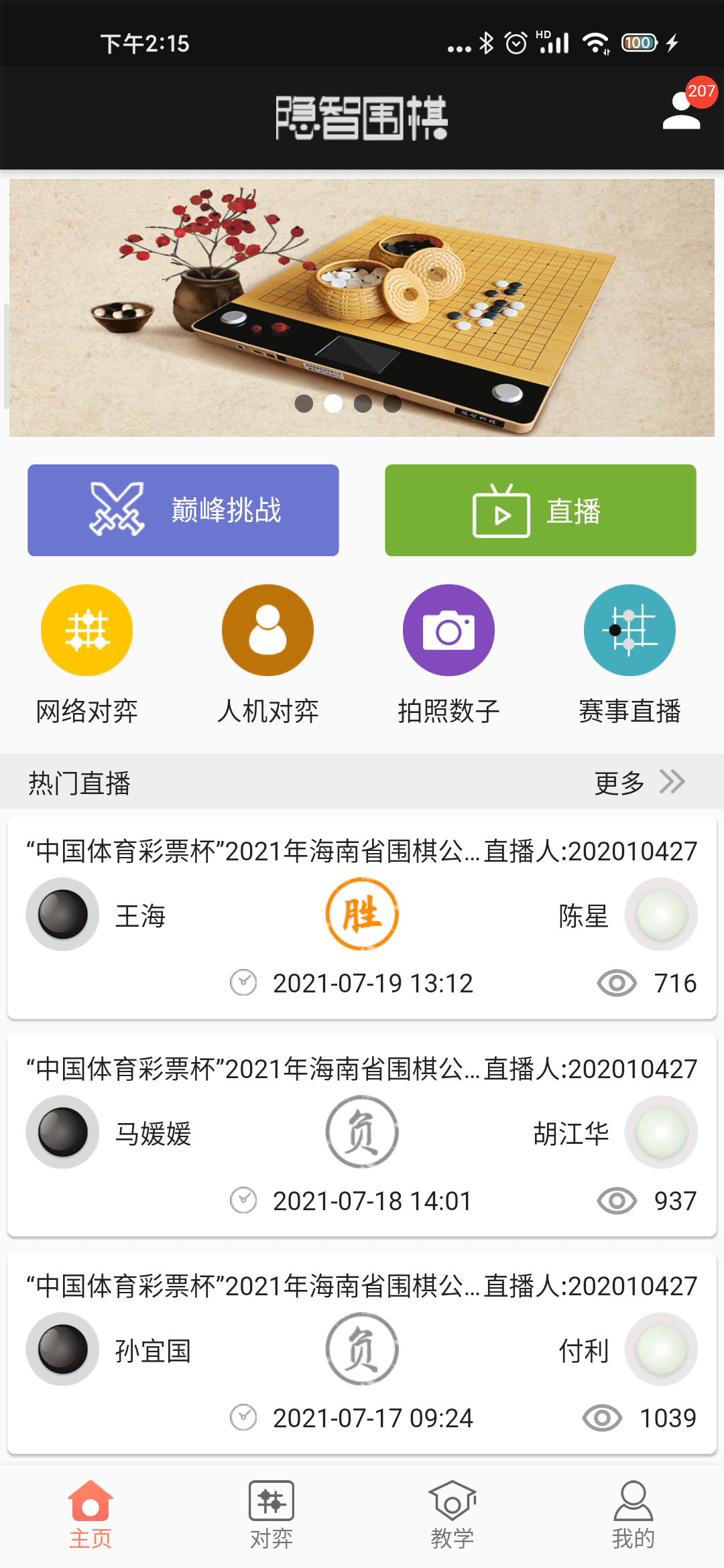Open the 赛事直播 board icon

pyautogui.click(x=629, y=630)
